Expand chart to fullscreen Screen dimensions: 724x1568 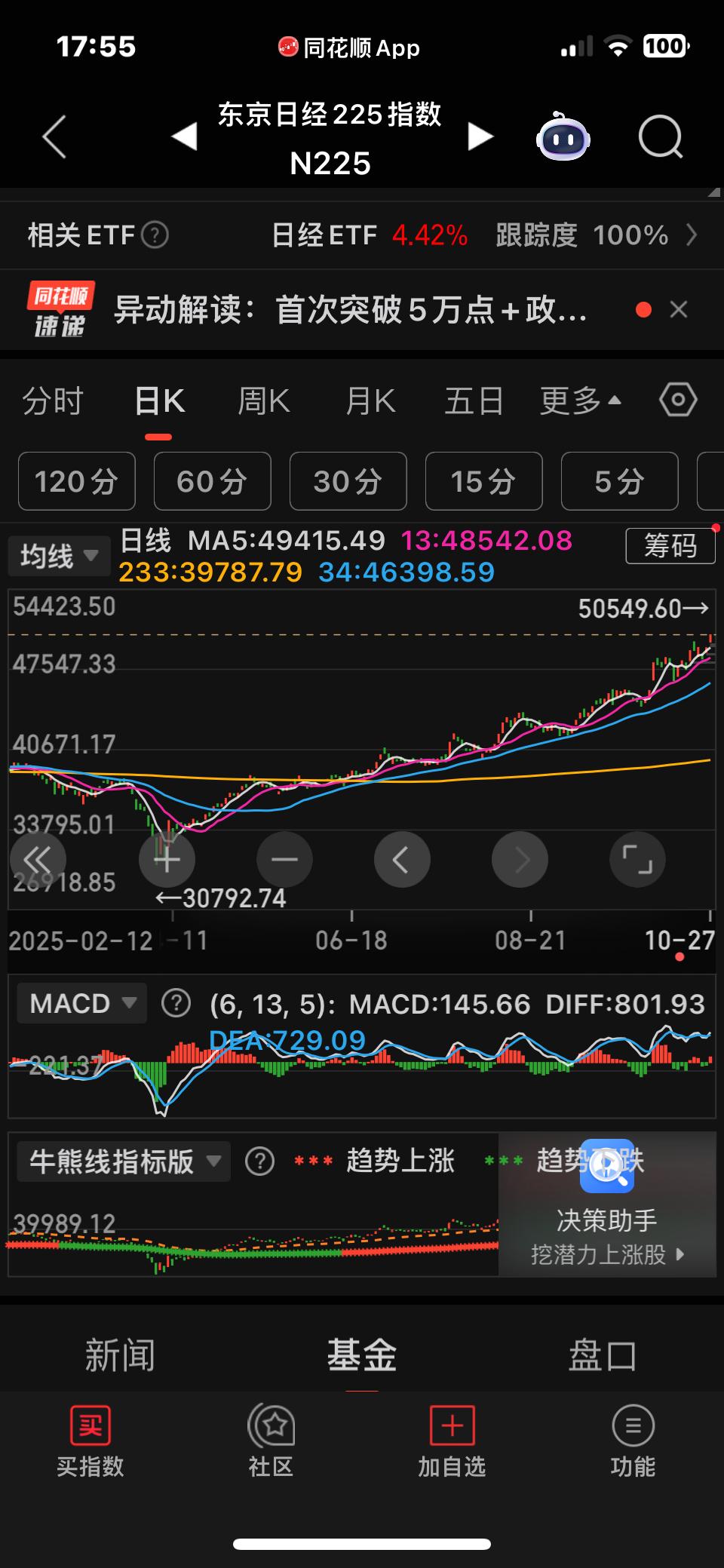coord(637,859)
